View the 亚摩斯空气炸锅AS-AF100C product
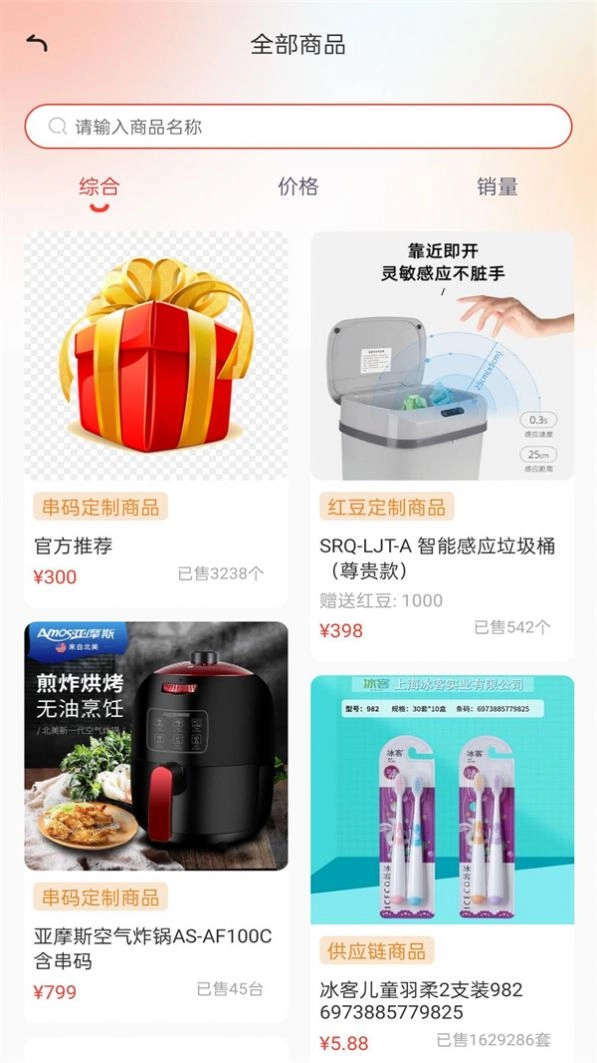This screenshot has width=597, height=1063. [x=156, y=821]
